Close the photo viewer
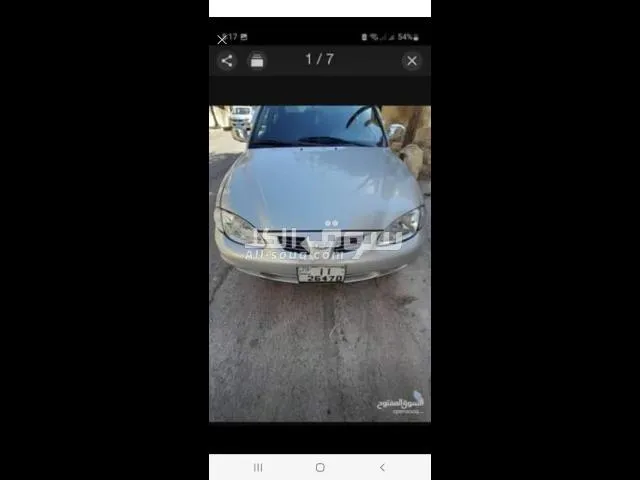The width and height of the screenshot is (640, 480). click(411, 61)
